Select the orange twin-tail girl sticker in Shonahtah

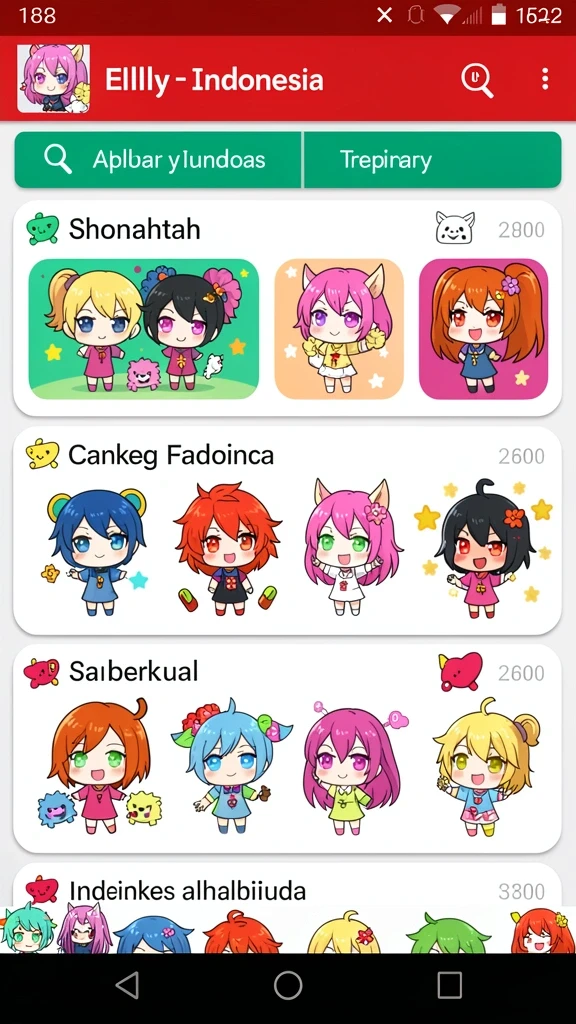tap(483, 329)
